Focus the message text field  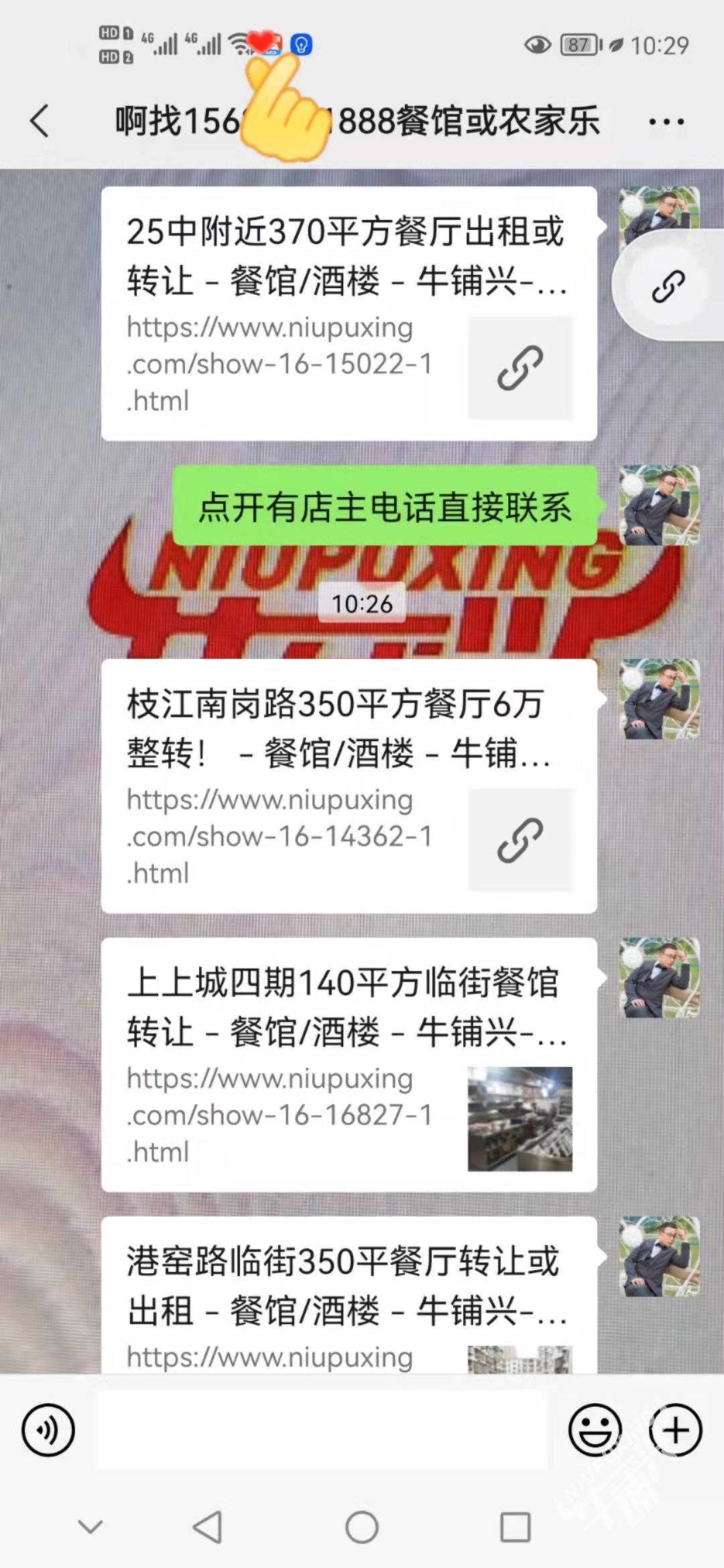click(x=322, y=1430)
